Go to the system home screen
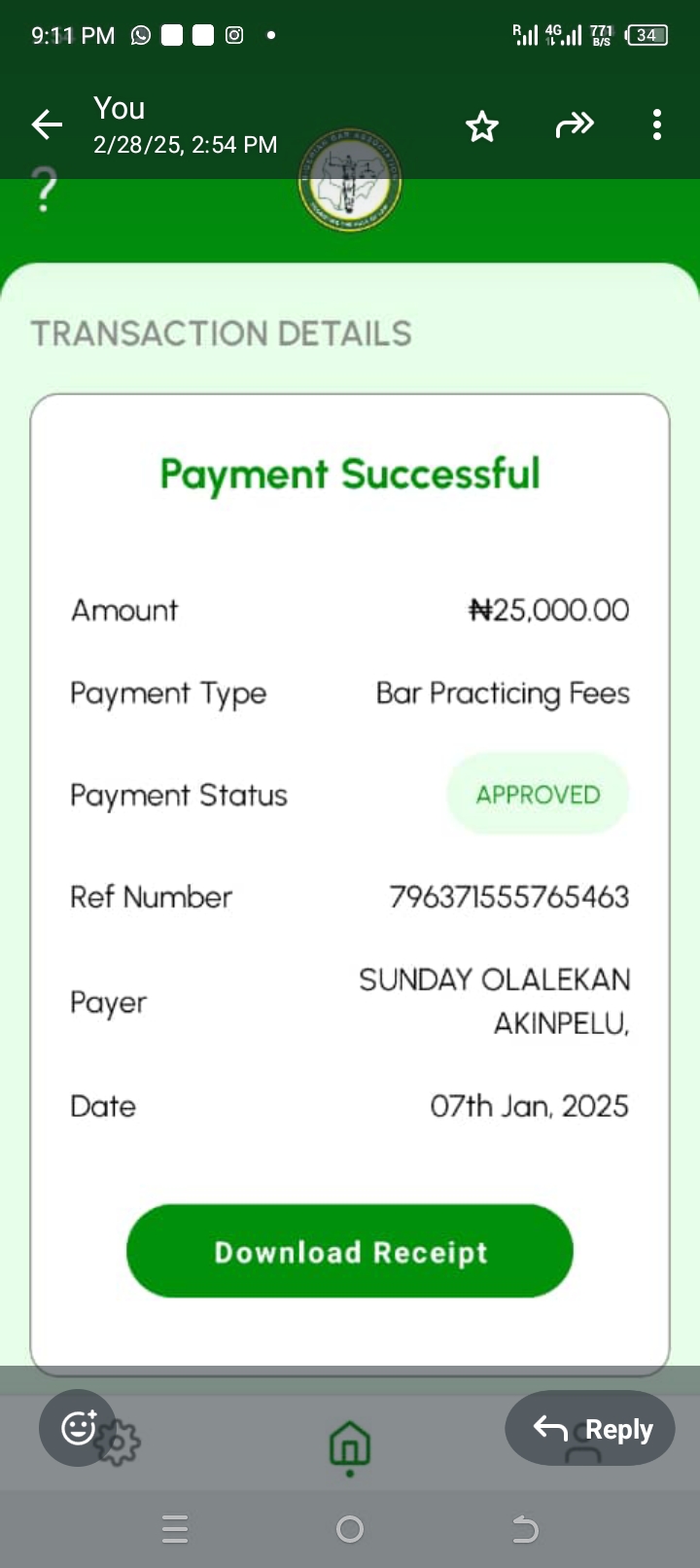 (x=350, y=1530)
